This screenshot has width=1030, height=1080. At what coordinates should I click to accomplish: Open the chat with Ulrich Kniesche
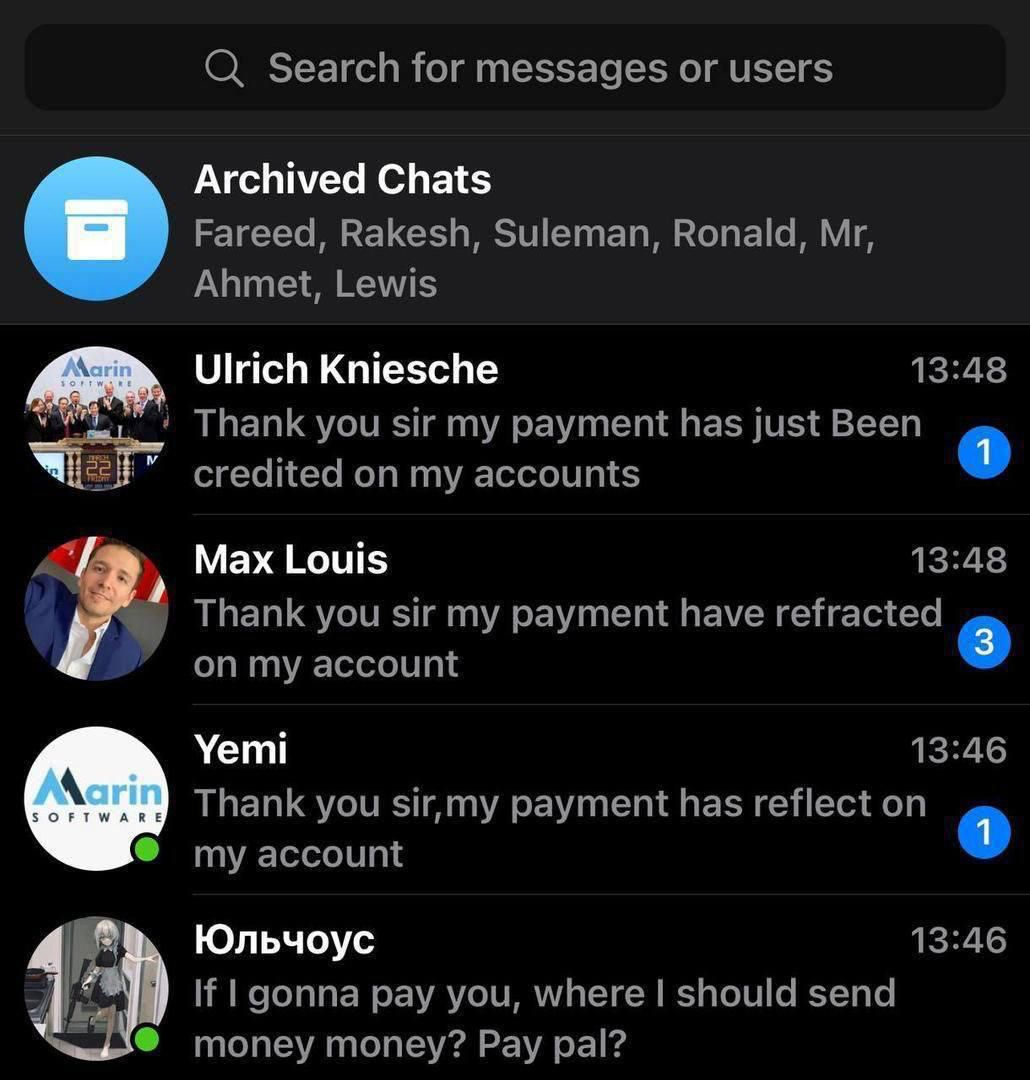(x=560, y=420)
